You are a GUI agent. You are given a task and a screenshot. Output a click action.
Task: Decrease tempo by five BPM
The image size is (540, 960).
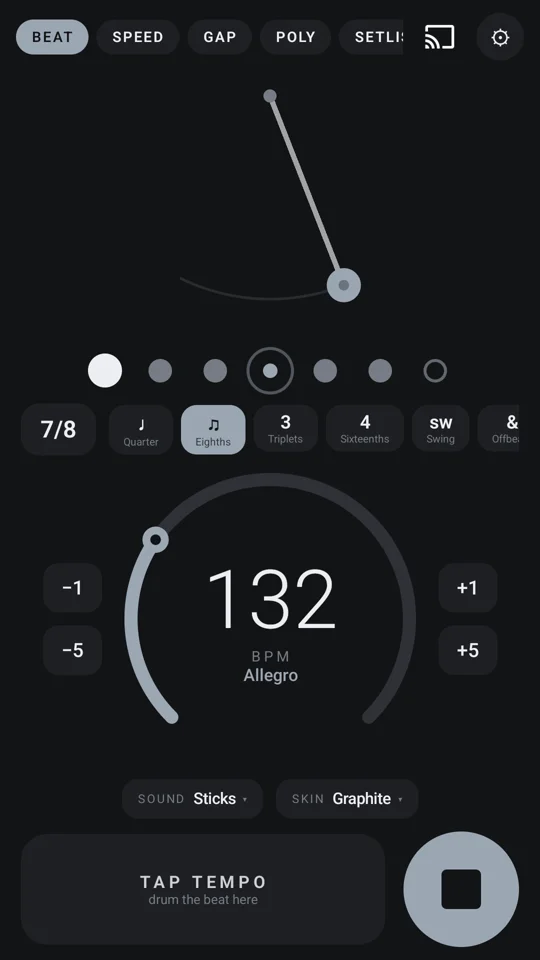[72, 650]
